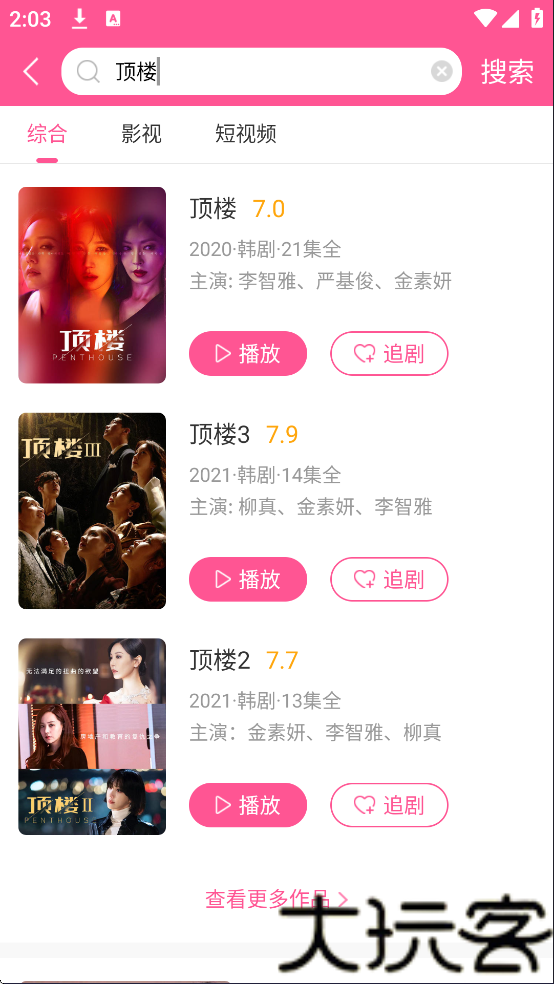554x984 pixels.
Task: Tap 追剧 for 顶楼2
Action: (x=389, y=805)
